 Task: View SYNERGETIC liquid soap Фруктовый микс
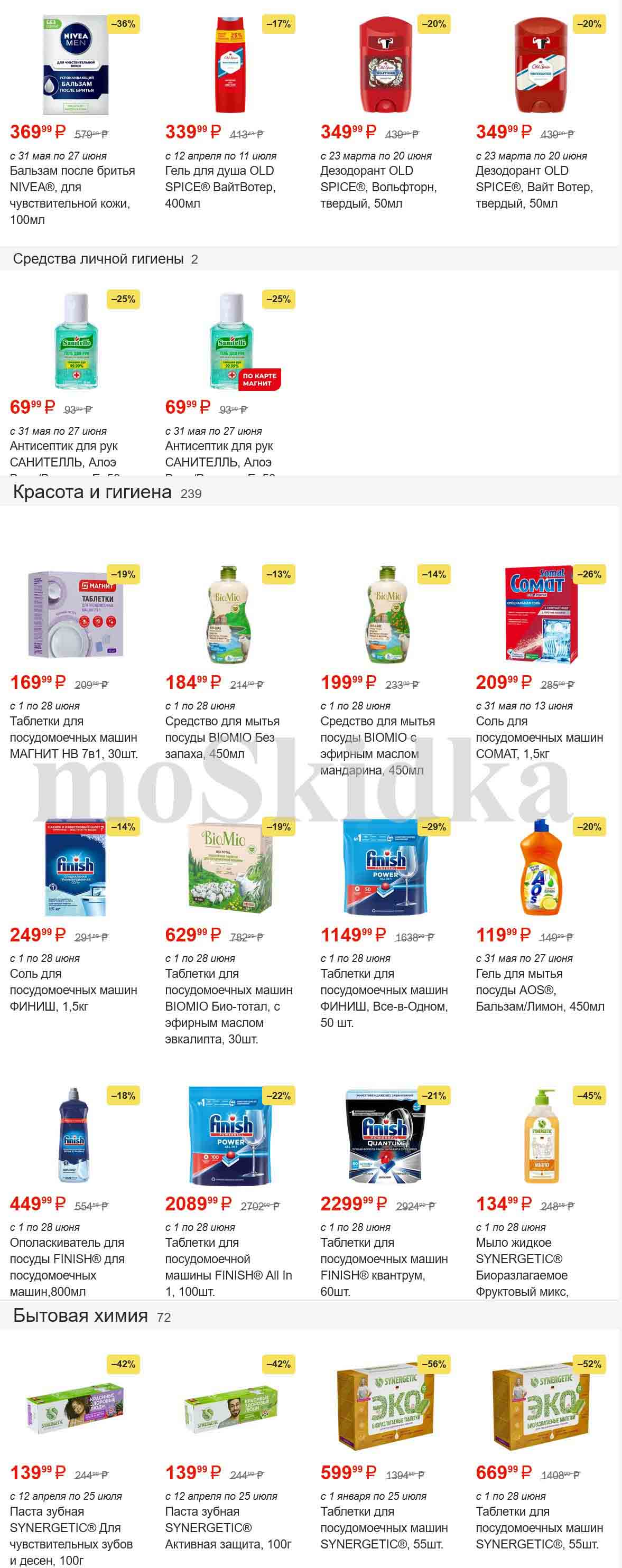pyautogui.click(x=541, y=1136)
